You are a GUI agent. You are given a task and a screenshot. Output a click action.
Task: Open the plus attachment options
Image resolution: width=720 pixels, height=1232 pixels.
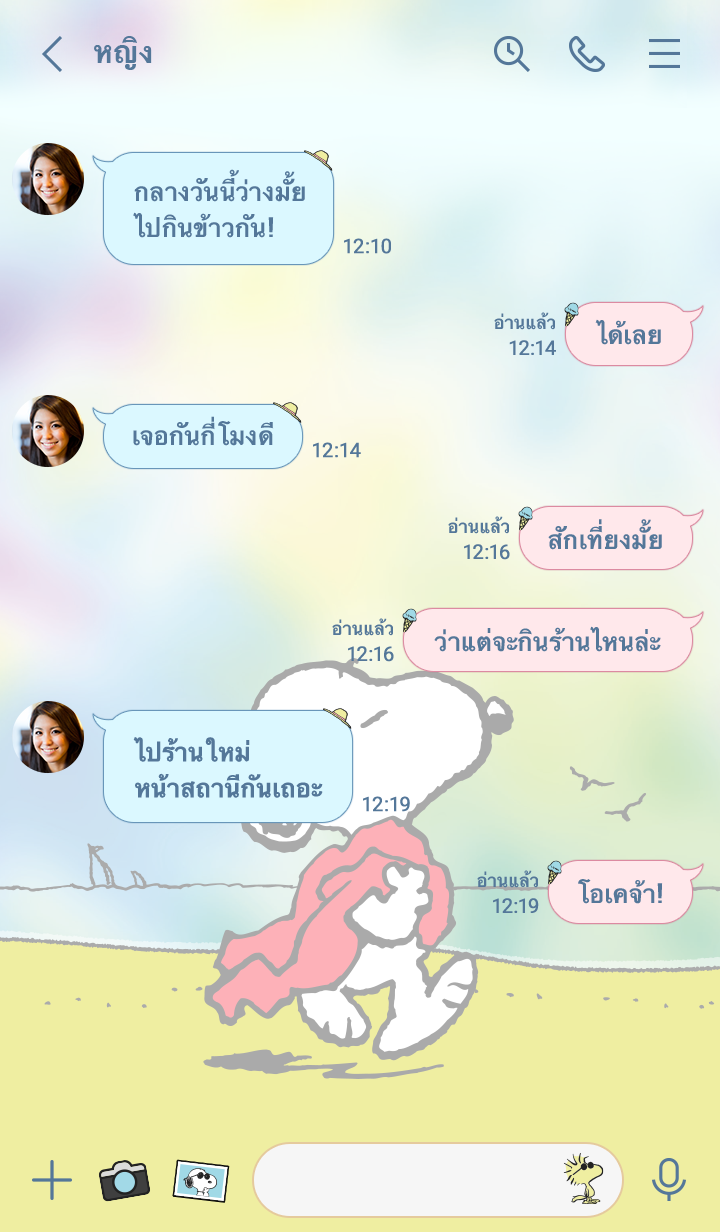[52, 1181]
